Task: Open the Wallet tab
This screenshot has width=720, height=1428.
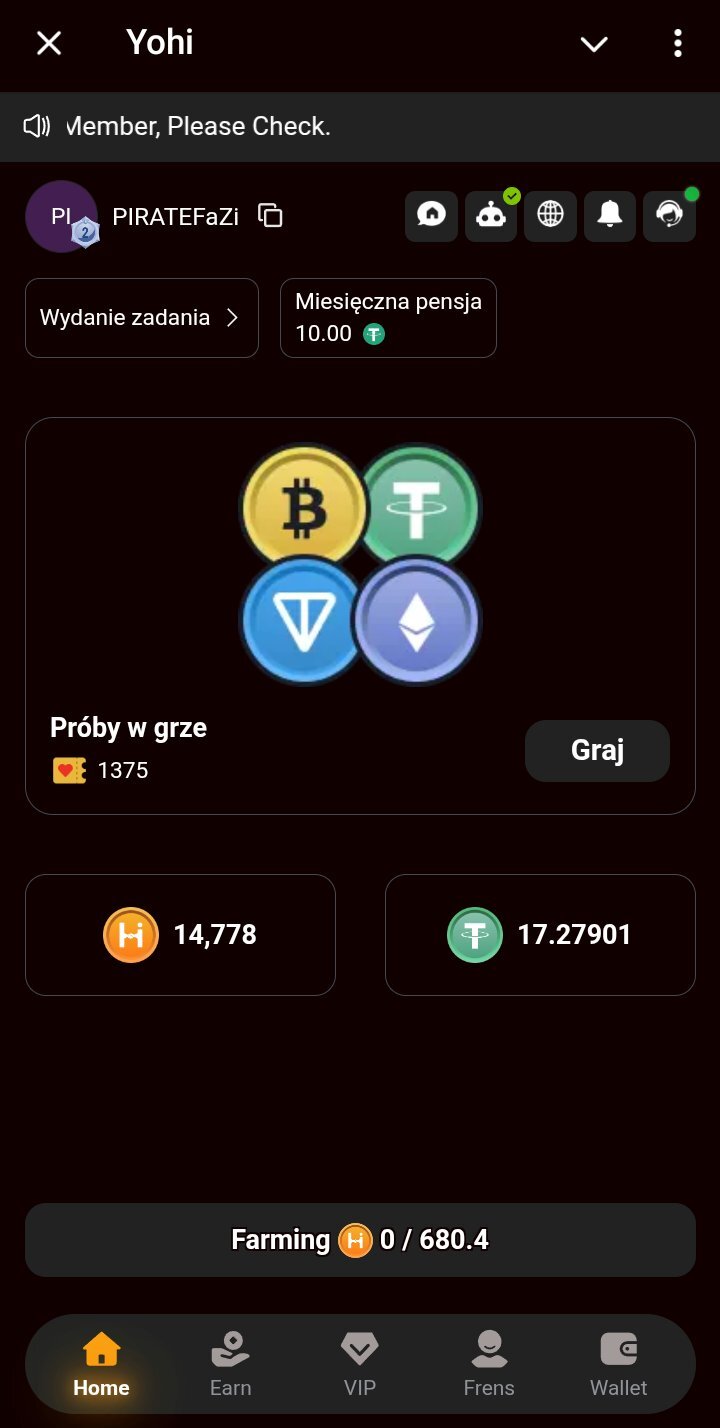Action: point(618,1364)
